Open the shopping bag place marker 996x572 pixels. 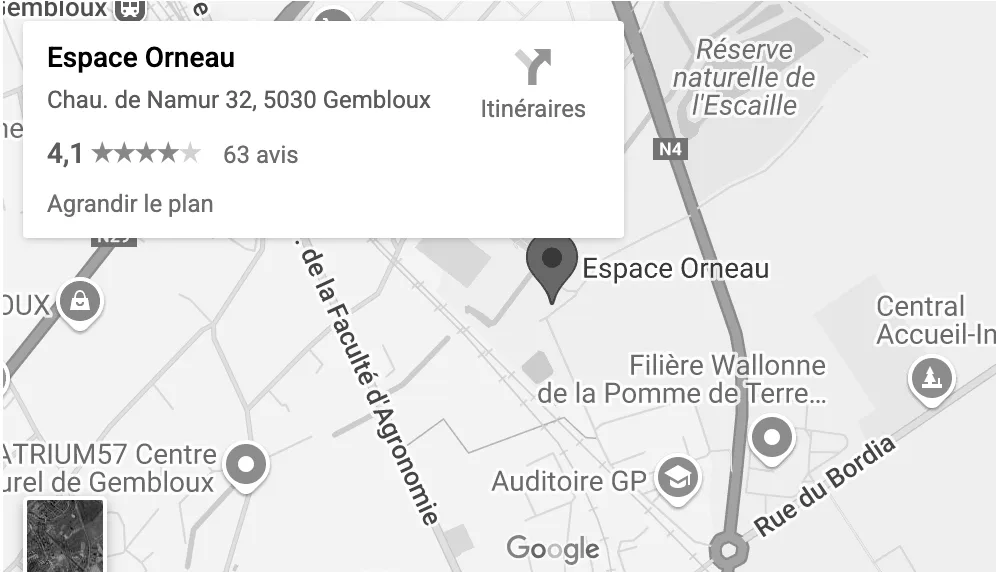tap(80, 300)
